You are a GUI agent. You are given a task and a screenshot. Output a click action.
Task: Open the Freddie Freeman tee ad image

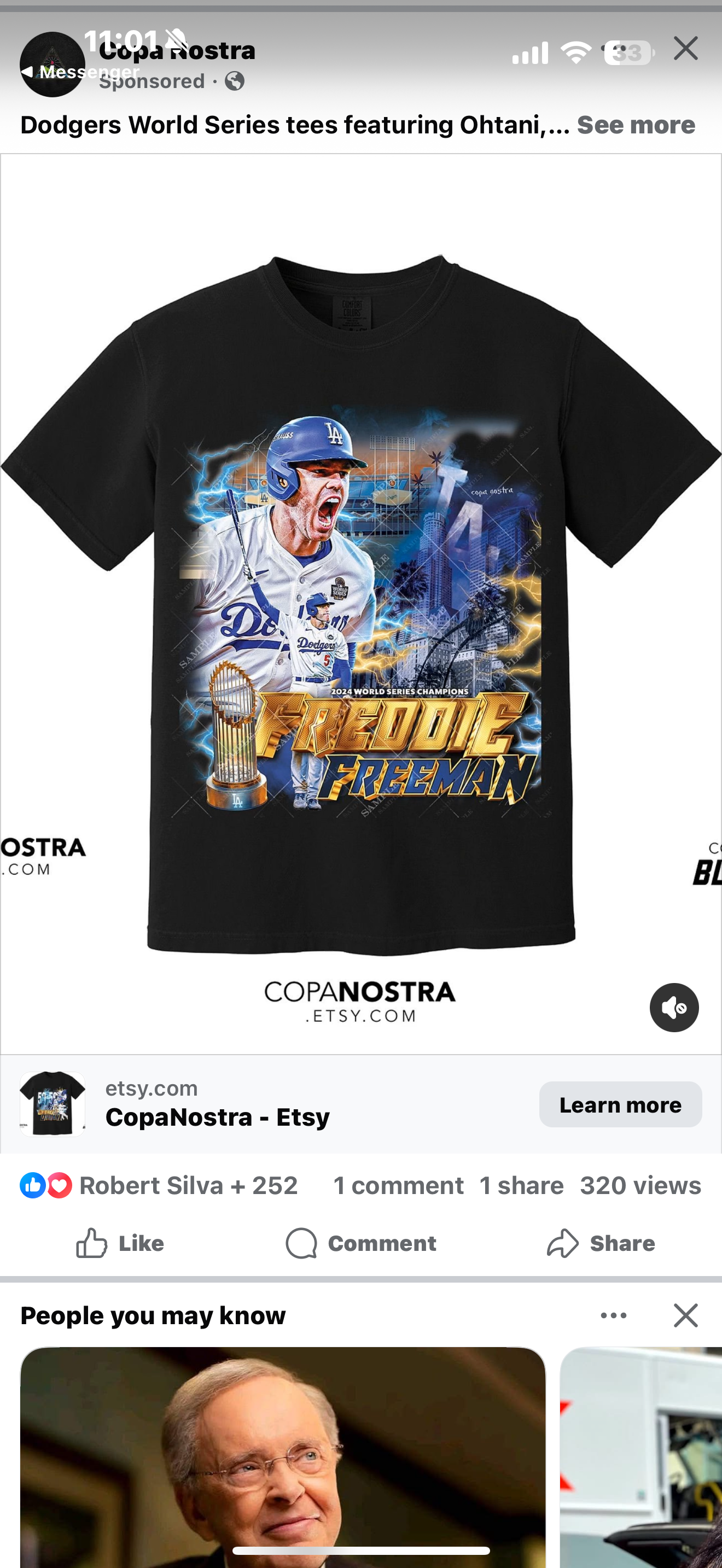coord(361,602)
